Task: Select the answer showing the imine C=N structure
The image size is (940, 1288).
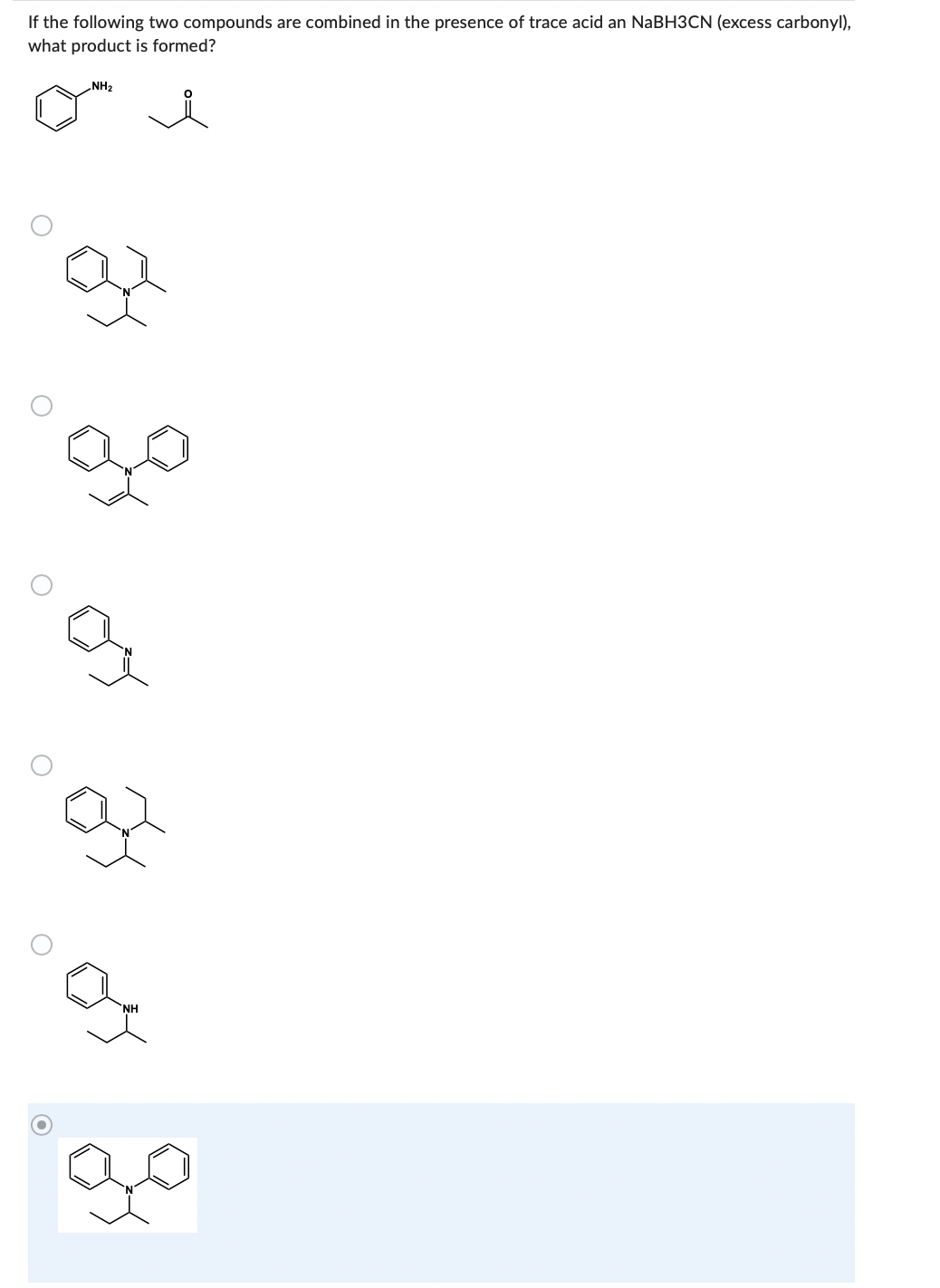Action: click(x=41, y=585)
